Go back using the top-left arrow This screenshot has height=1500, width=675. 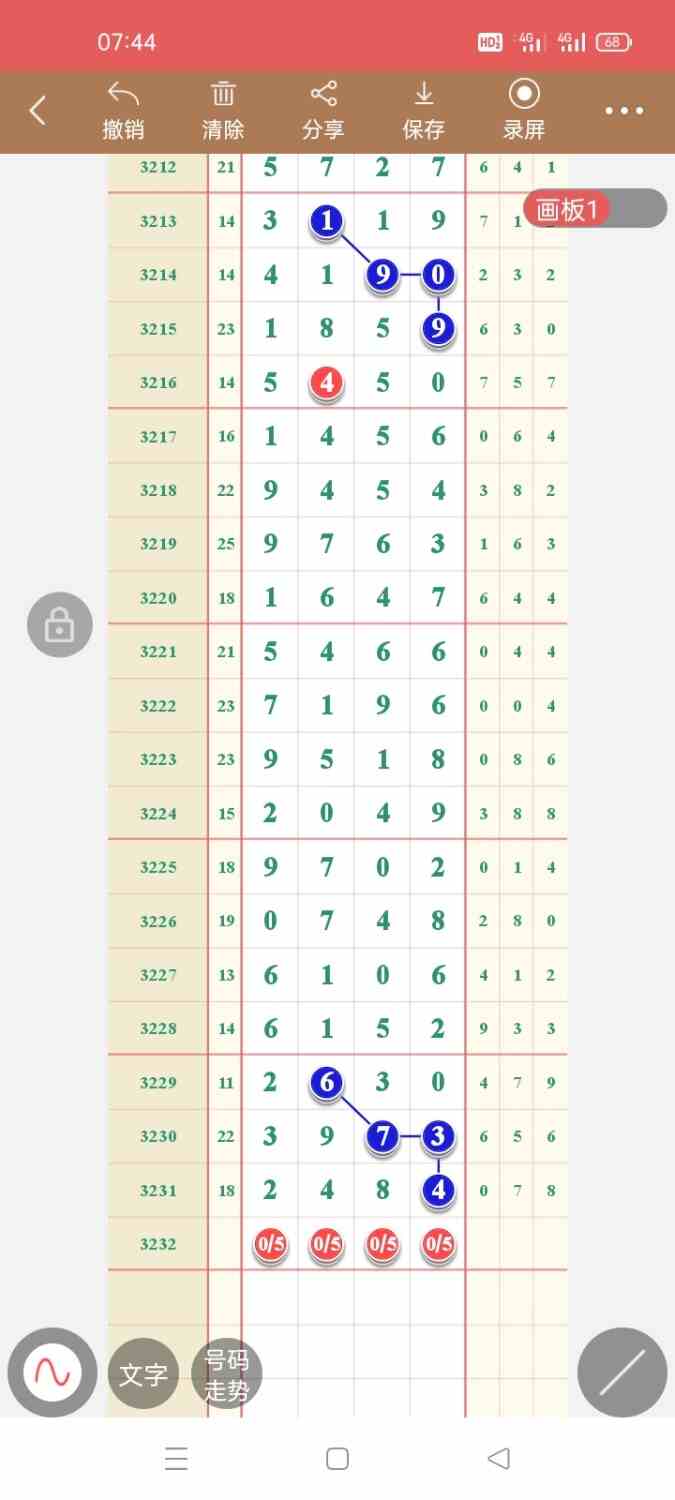point(38,111)
